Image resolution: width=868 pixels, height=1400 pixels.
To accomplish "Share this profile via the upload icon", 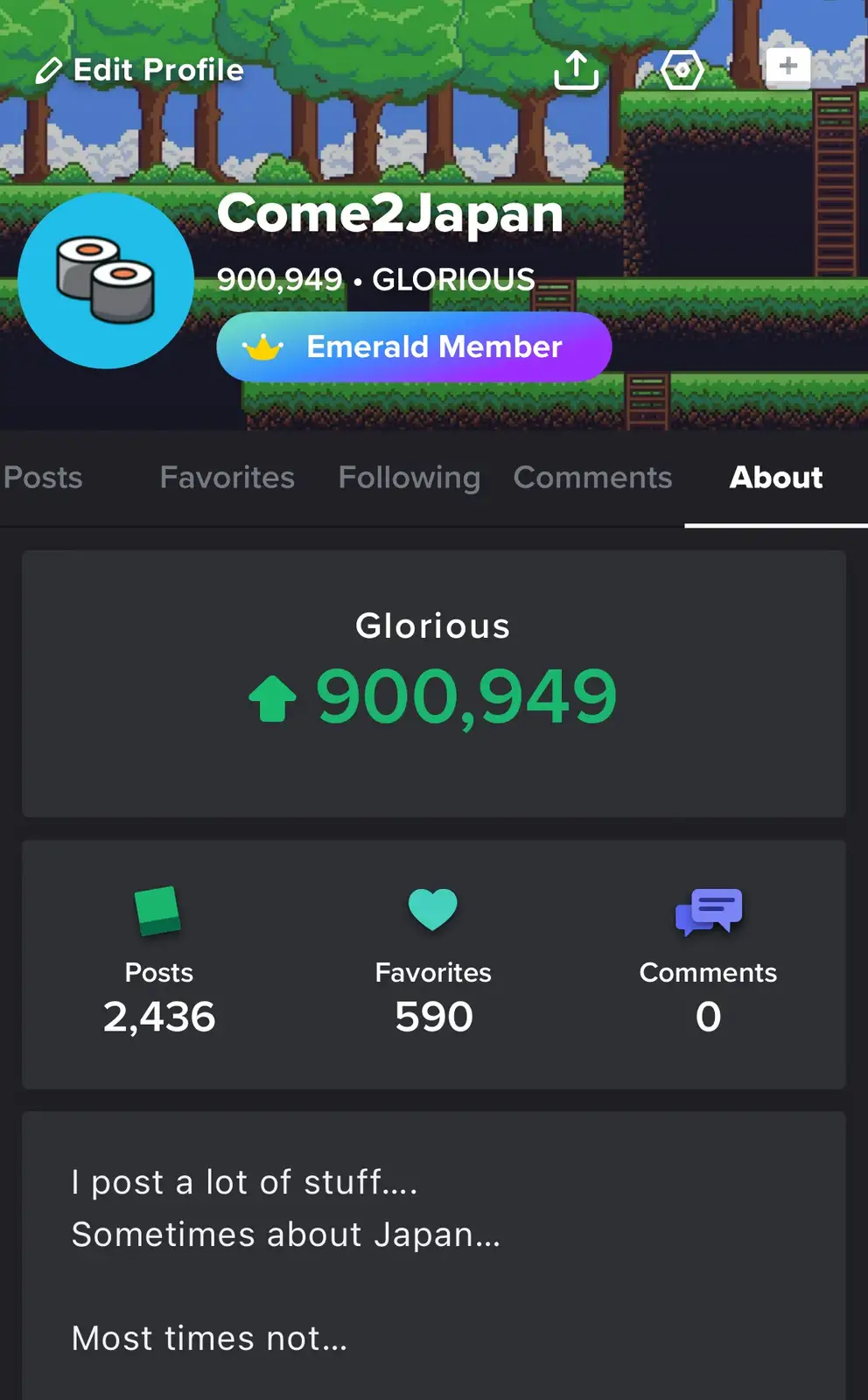I will click(x=577, y=70).
